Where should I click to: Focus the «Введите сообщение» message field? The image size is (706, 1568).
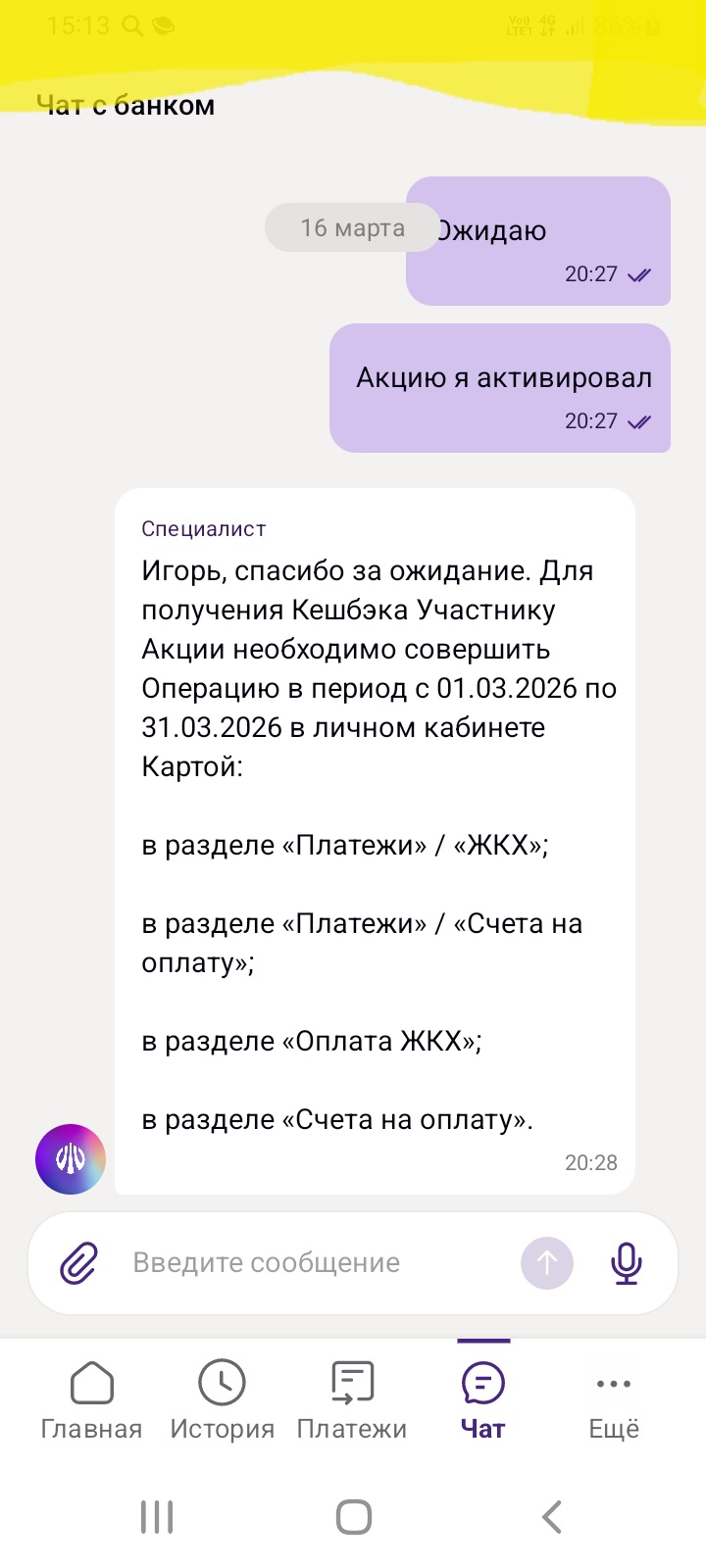pyautogui.click(x=294, y=1263)
